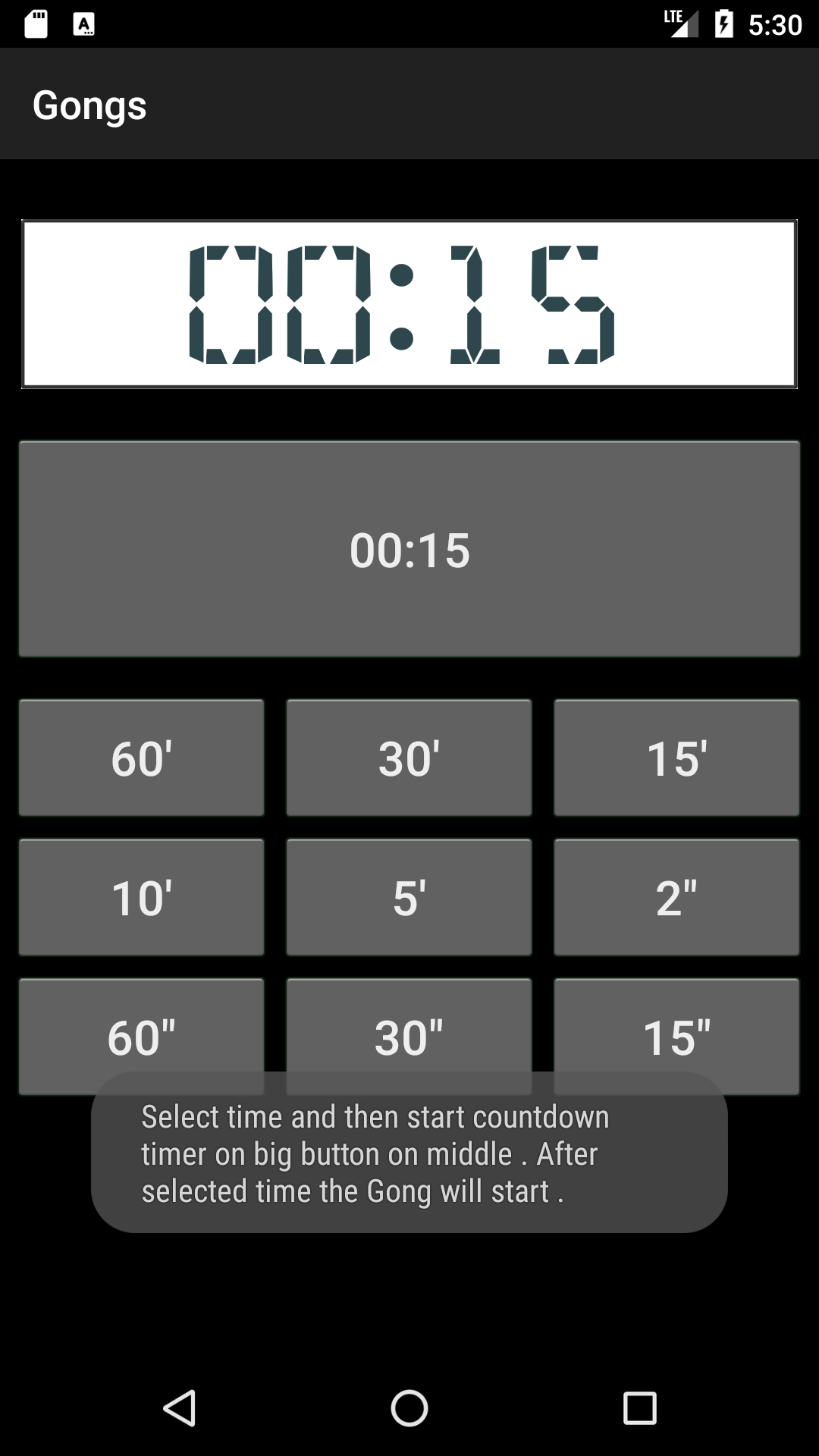Image resolution: width=819 pixels, height=1456 pixels.
Task: Select the 2" preset button
Action: [677, 897]
